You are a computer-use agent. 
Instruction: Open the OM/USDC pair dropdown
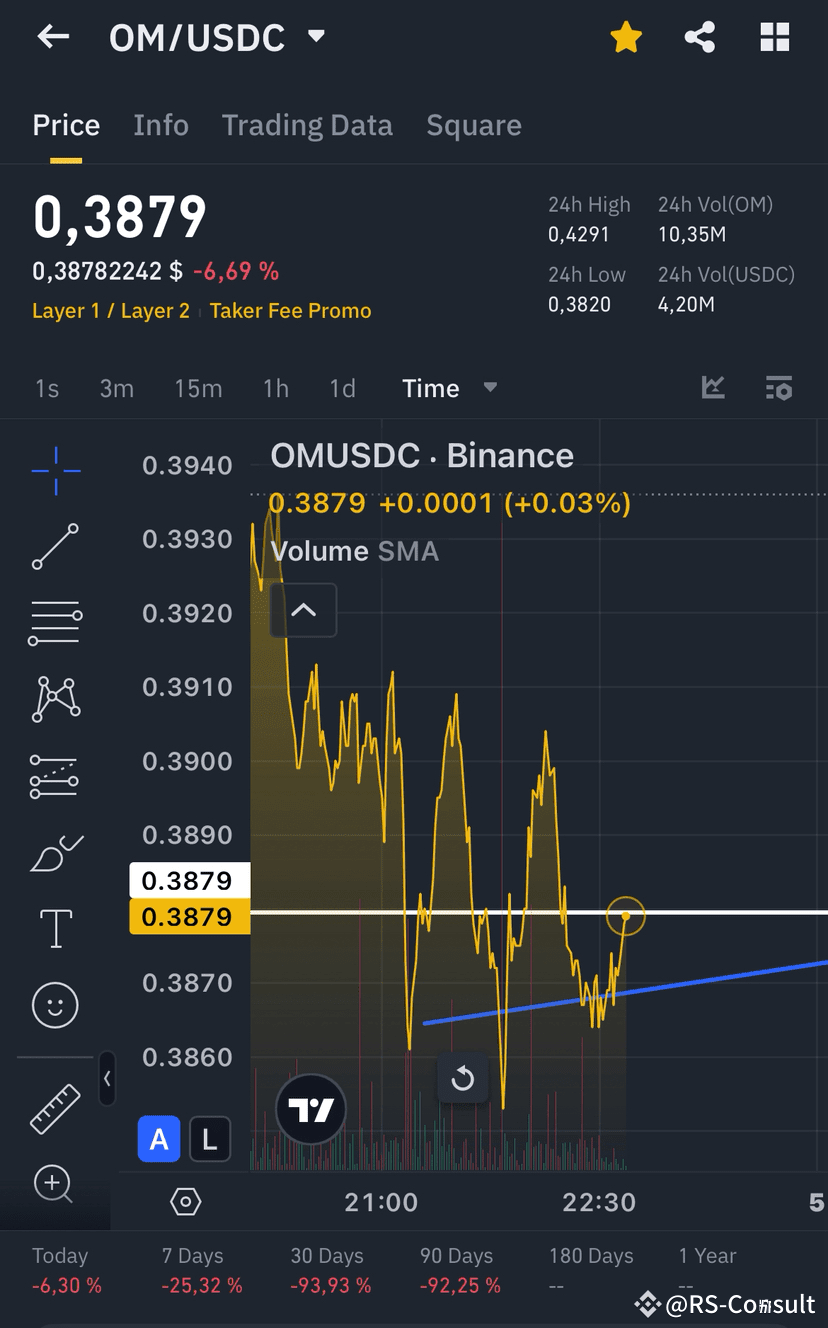point(316,37)
